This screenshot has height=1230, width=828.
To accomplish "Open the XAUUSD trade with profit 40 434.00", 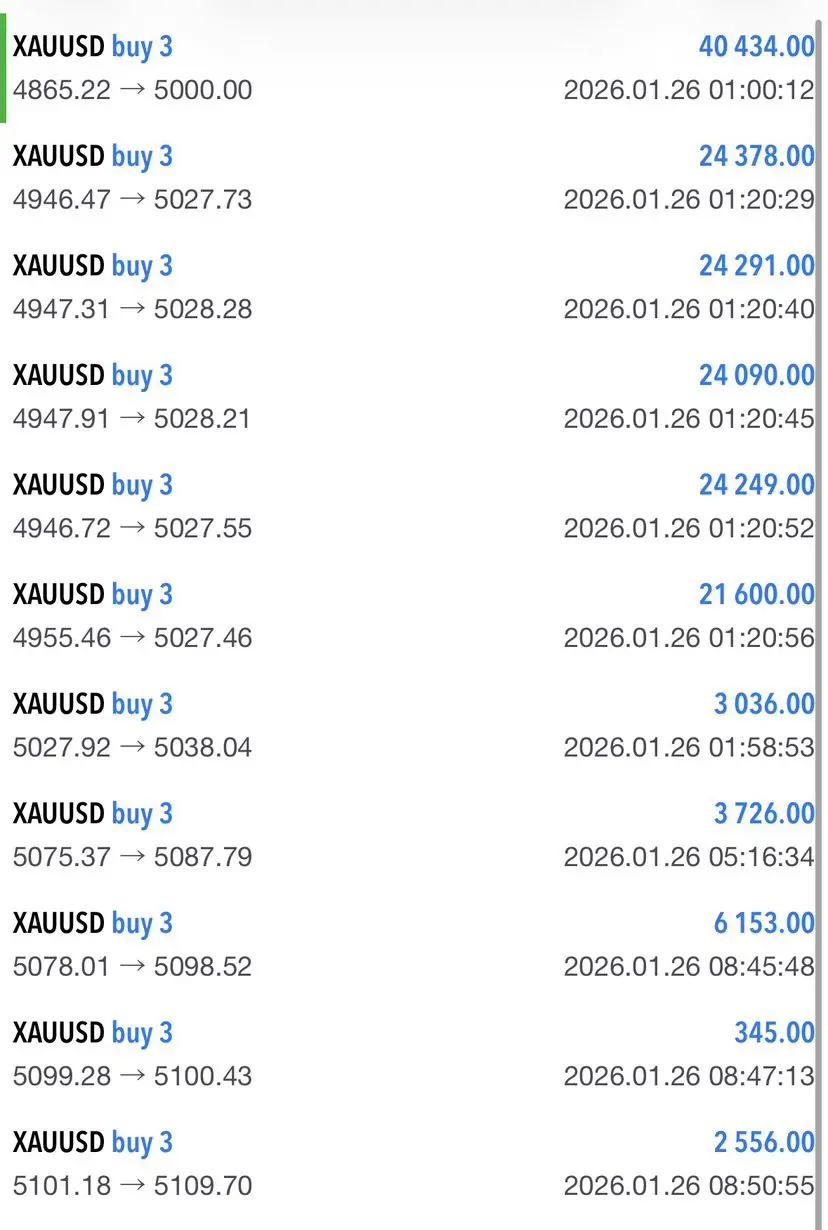I will (x=414, y=68).
